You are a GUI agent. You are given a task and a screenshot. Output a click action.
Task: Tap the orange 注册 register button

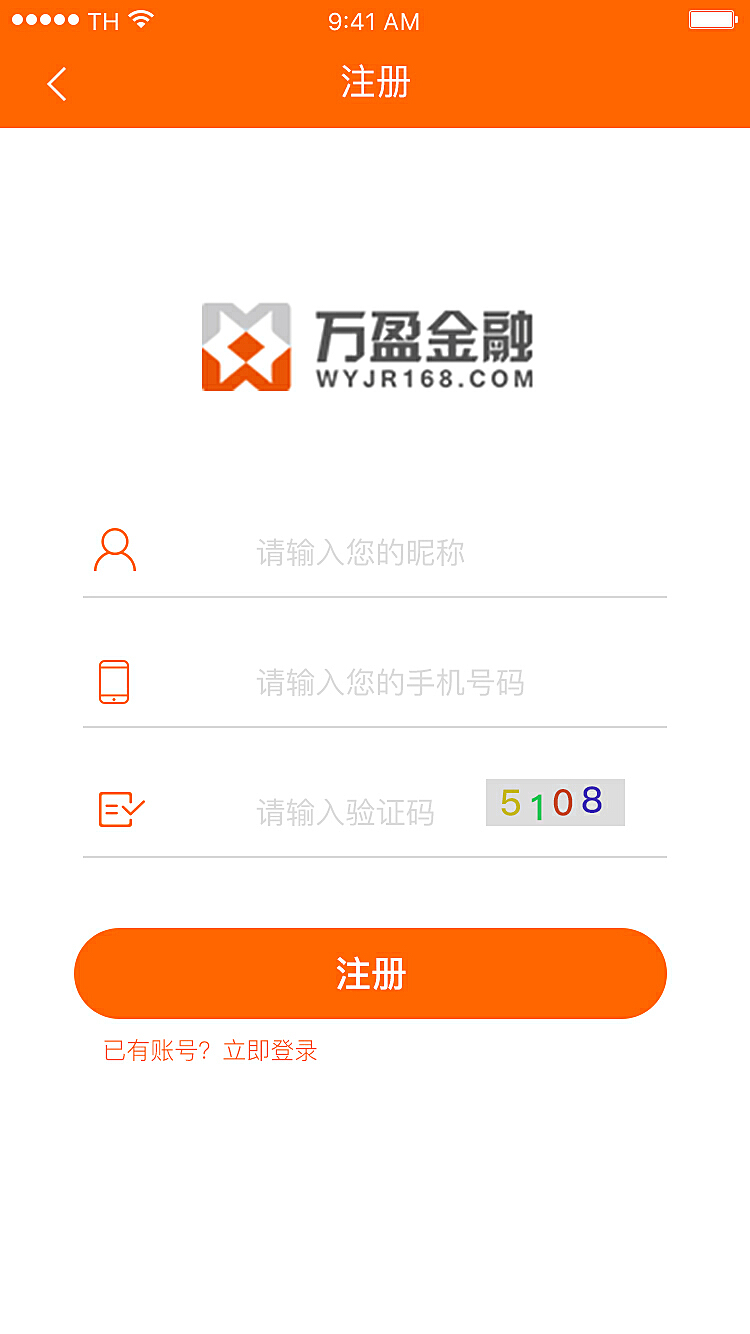370,973
